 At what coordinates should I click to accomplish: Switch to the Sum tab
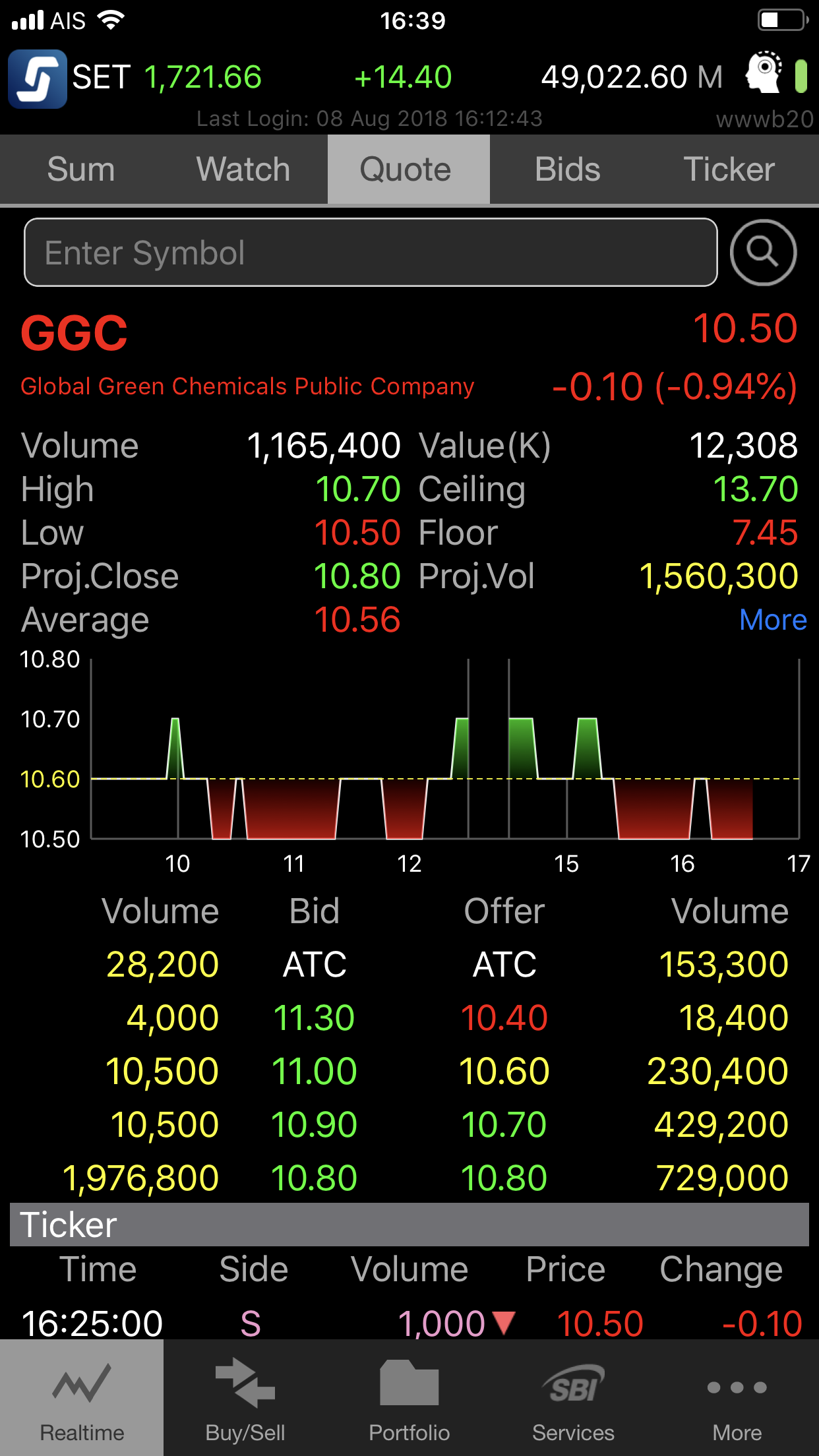pos(81,169)
